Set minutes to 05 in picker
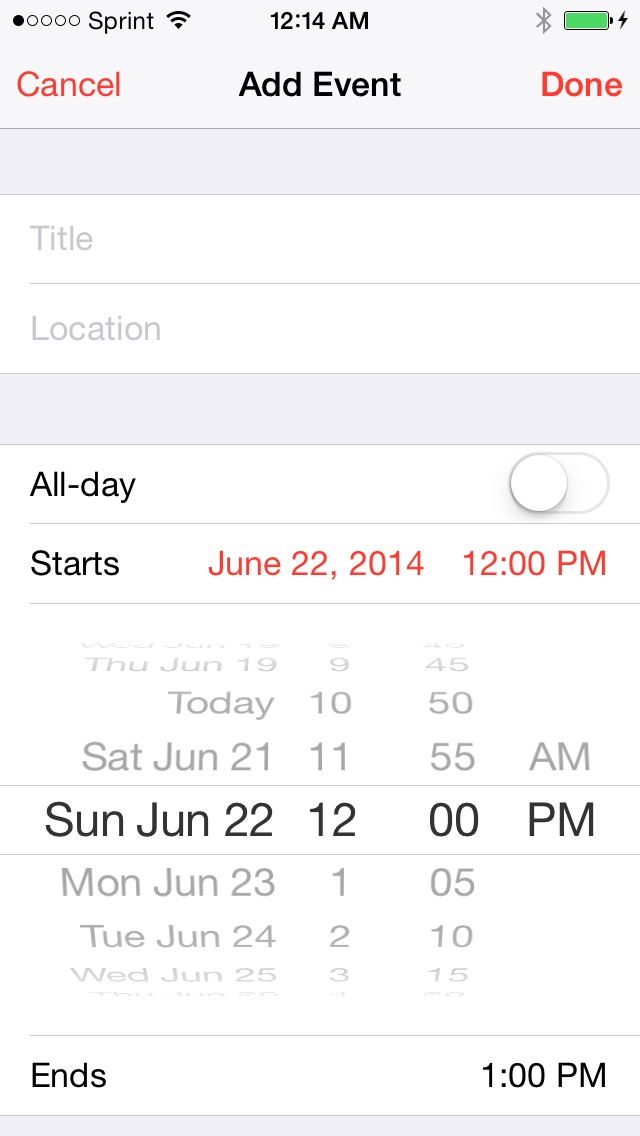Image resolution: width=640 pixels, height=1136 pixels. pos(452,883)
